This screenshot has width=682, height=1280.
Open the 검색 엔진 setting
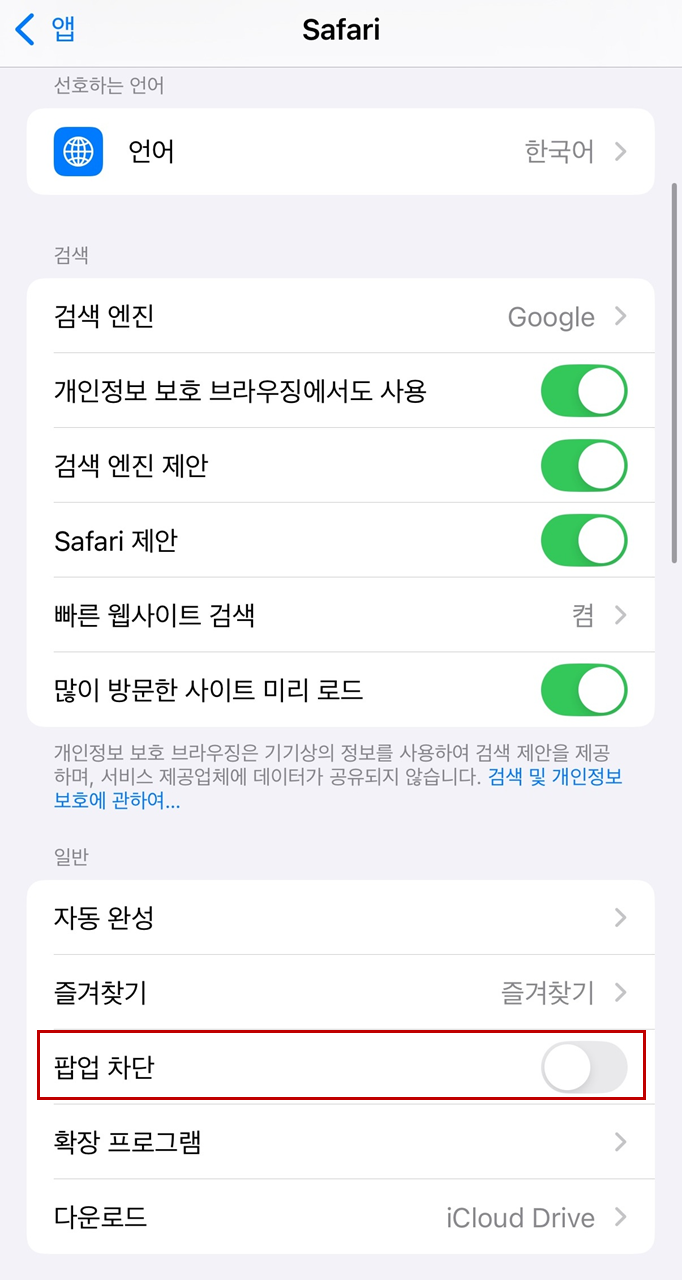[x=340, y=317]
